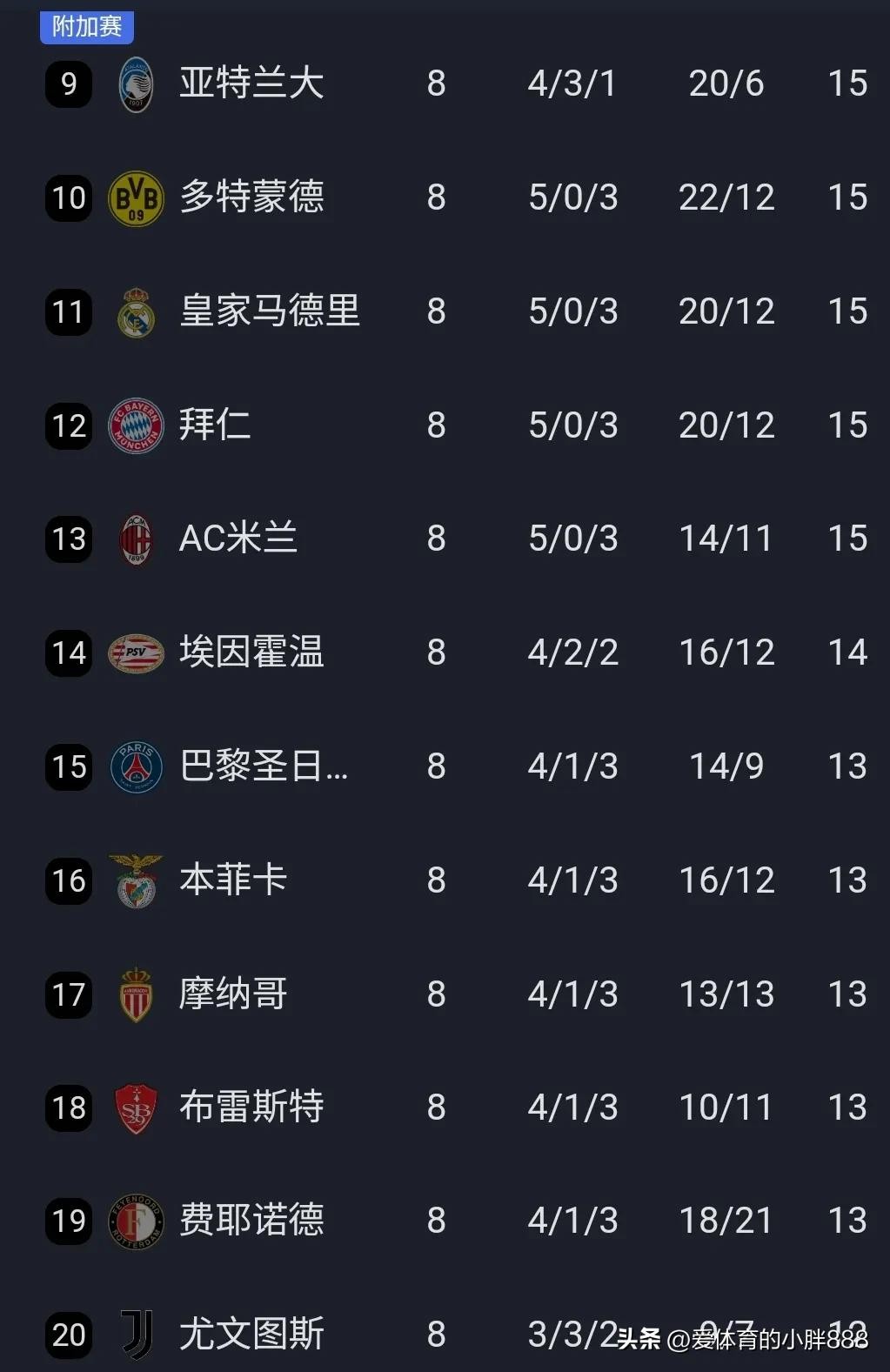The width and height of the screenshot is (890, 1372).
Task: Open 摩纳哥 team details
Action: pyautogui.click(x=232, y=994)
